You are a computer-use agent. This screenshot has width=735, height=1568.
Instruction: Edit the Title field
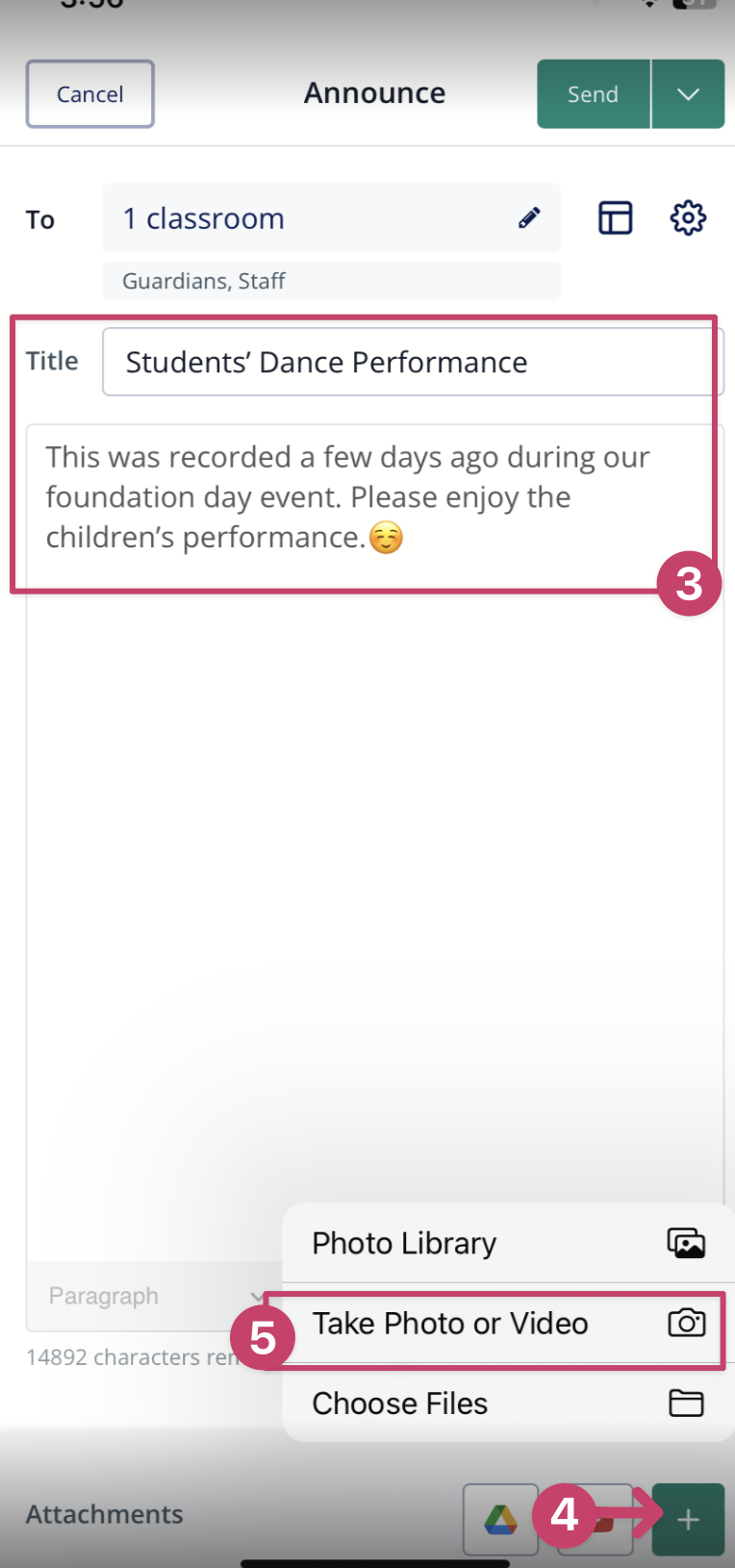click(413, 362)
